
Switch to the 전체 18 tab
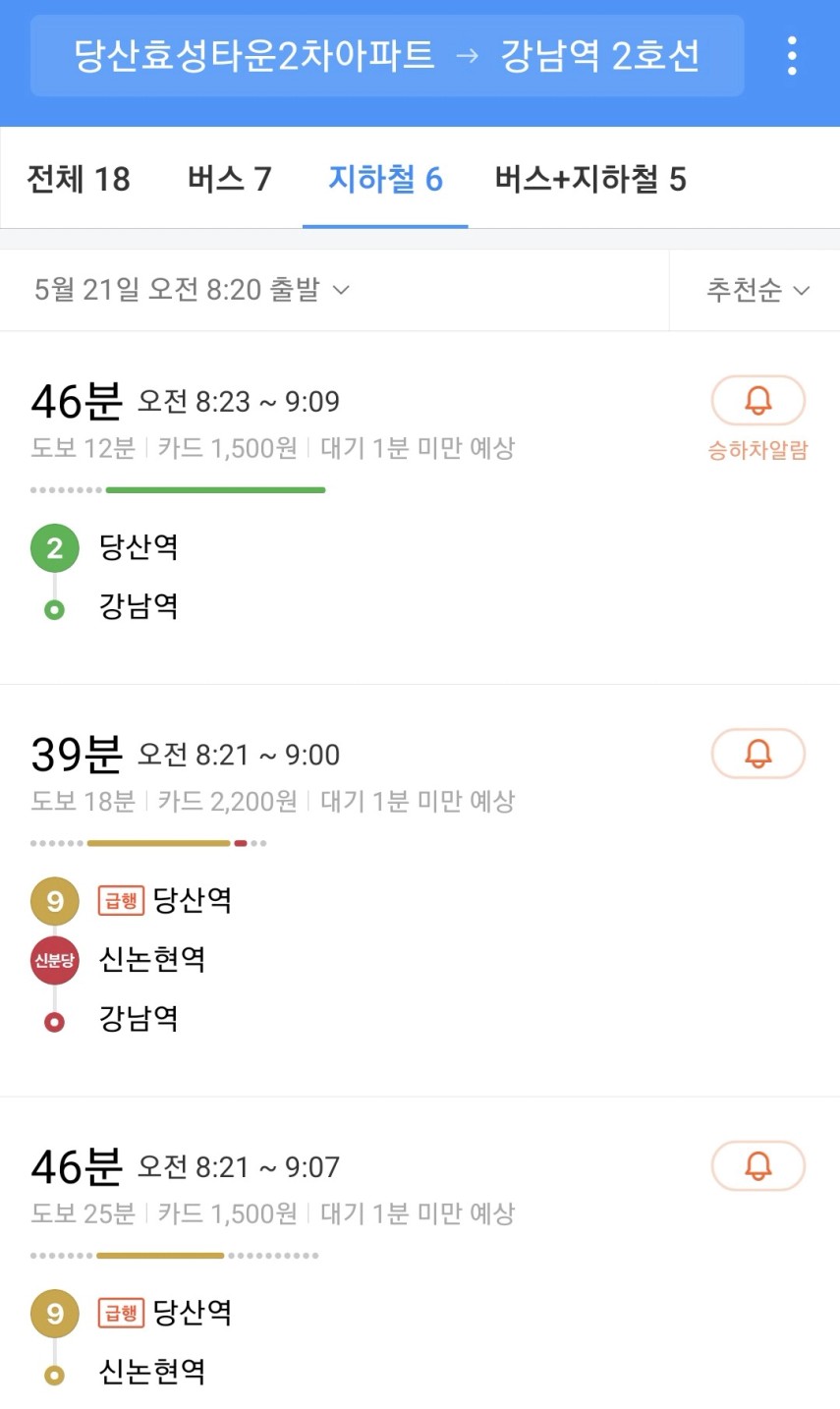pyautogui.click(x=79, y=179)
